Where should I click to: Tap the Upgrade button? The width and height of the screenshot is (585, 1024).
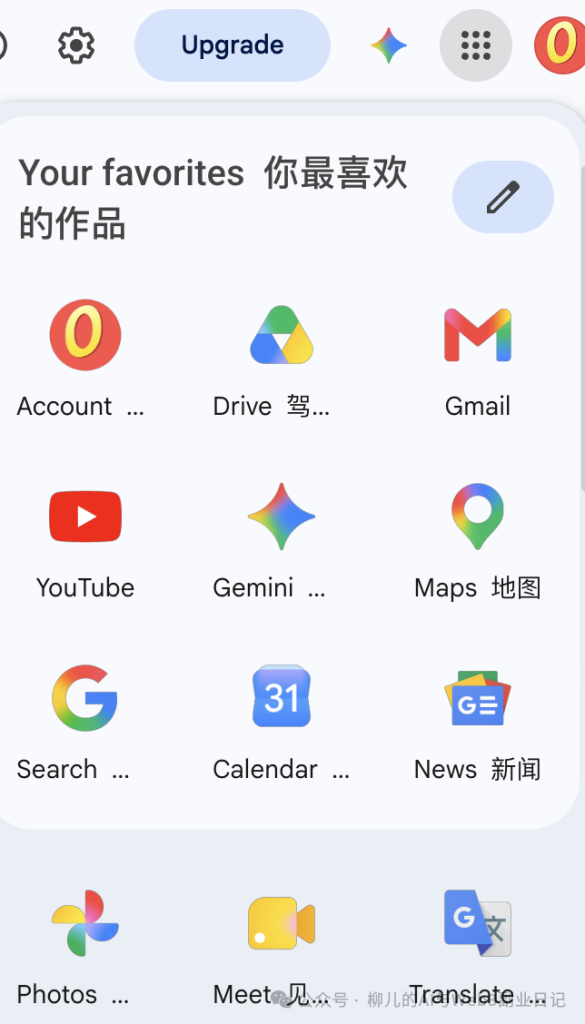[x=232, y=45]
